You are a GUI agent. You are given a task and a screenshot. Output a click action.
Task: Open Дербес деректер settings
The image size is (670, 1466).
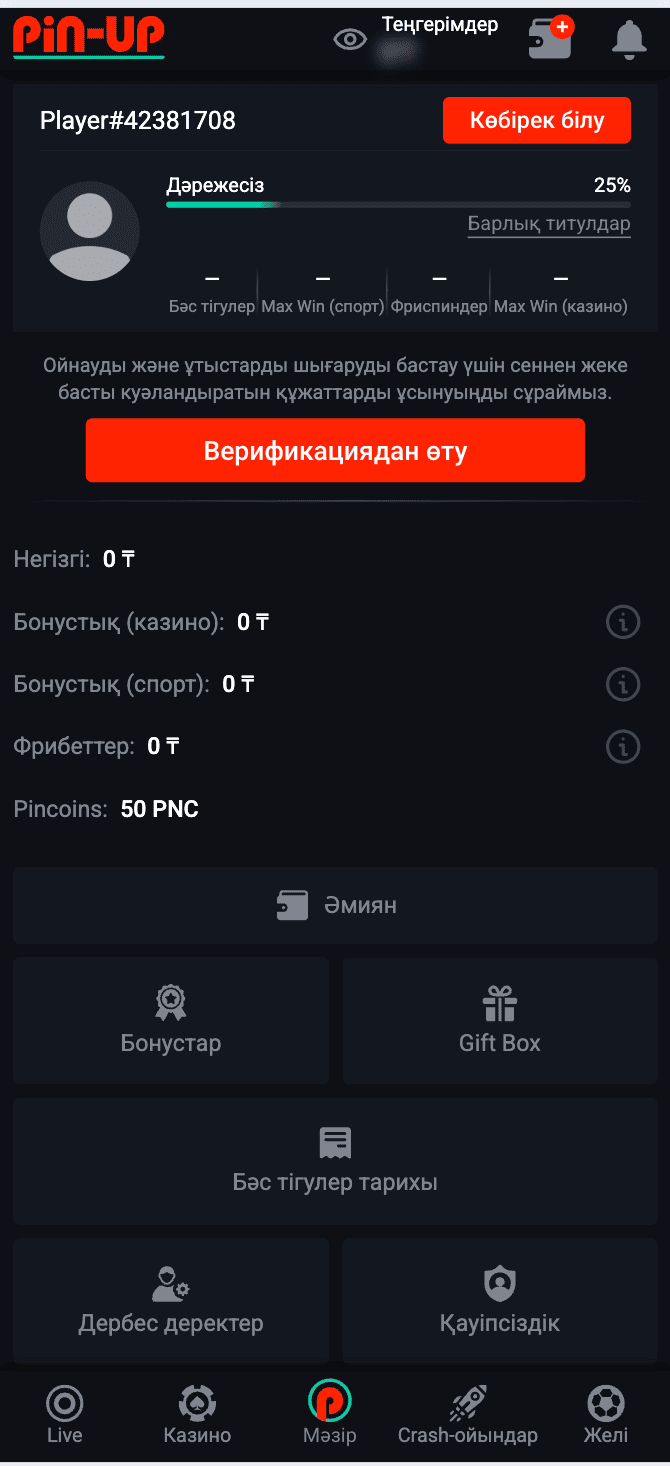tap(171, 1301)
